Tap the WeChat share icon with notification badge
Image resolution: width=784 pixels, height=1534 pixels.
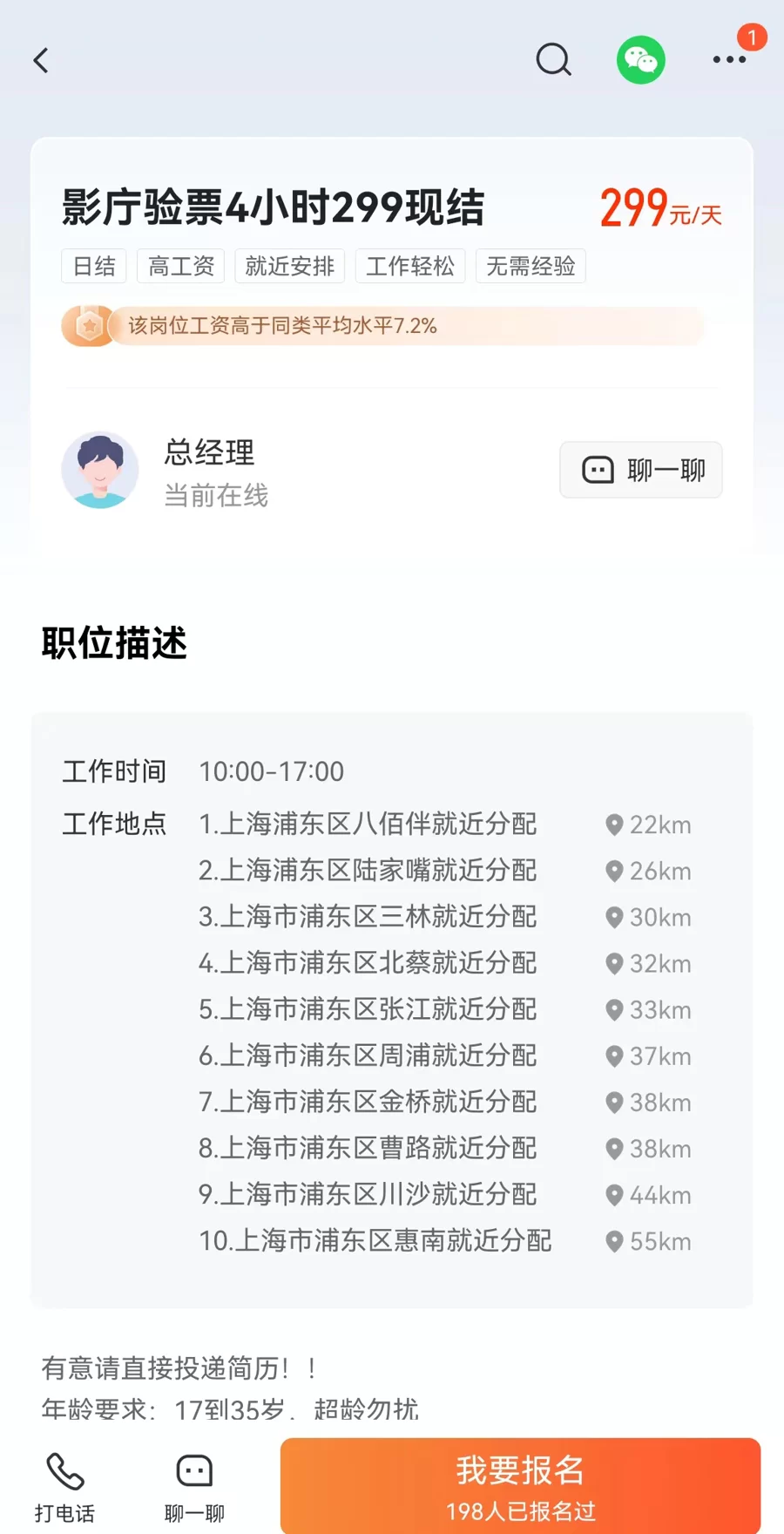click(x=641, y=60)
